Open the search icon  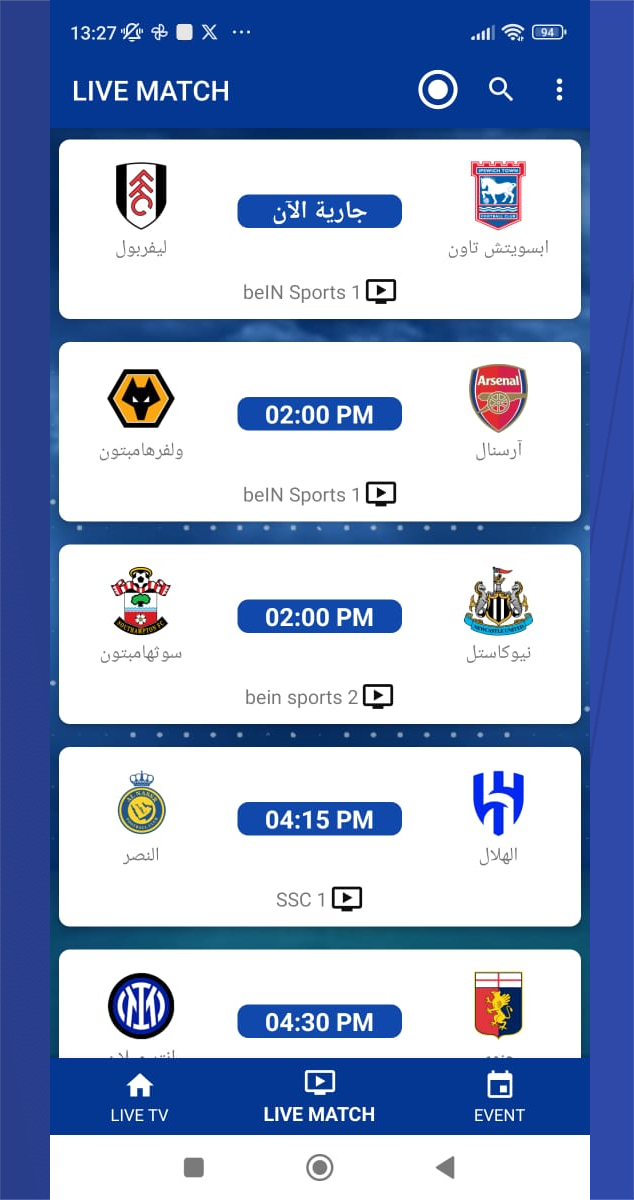pyautogui.click(x=501, y=90)
